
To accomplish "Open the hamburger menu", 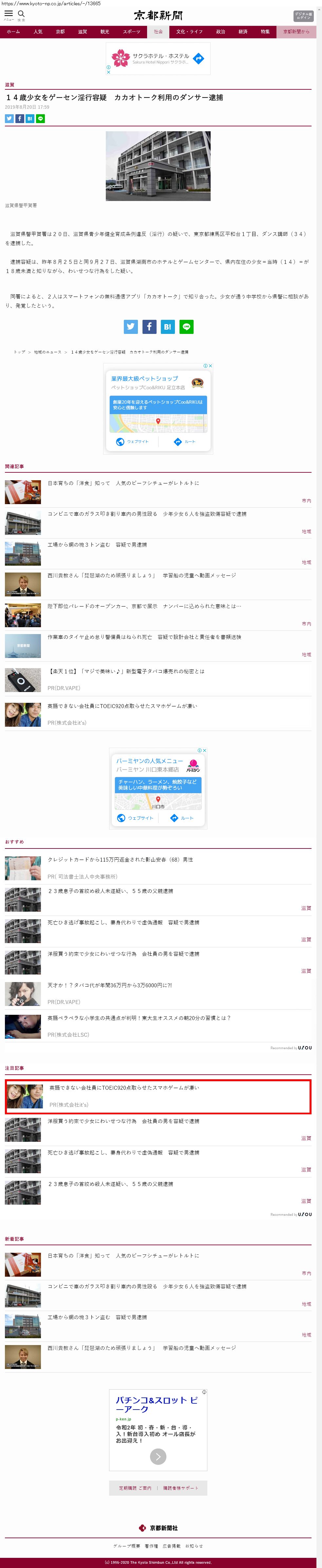I will tap(9, 14).
